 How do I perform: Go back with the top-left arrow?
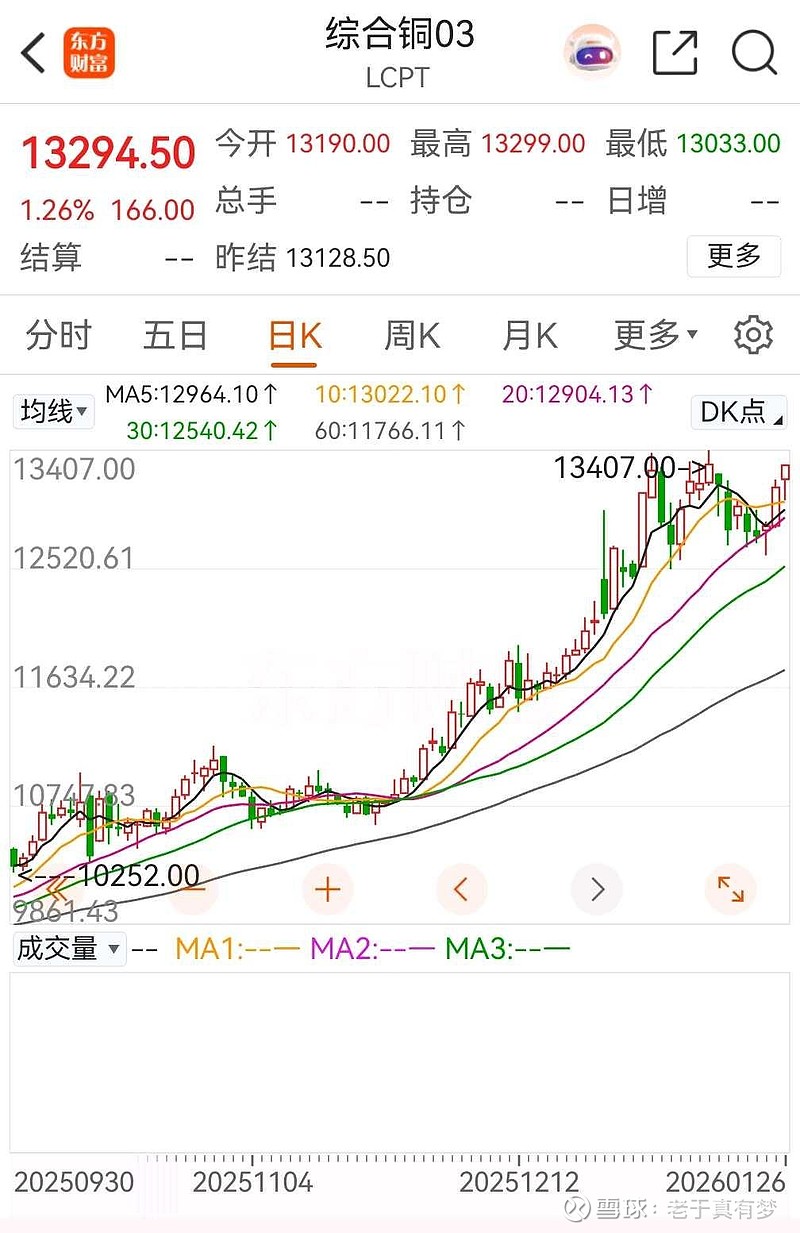[34, 53]
